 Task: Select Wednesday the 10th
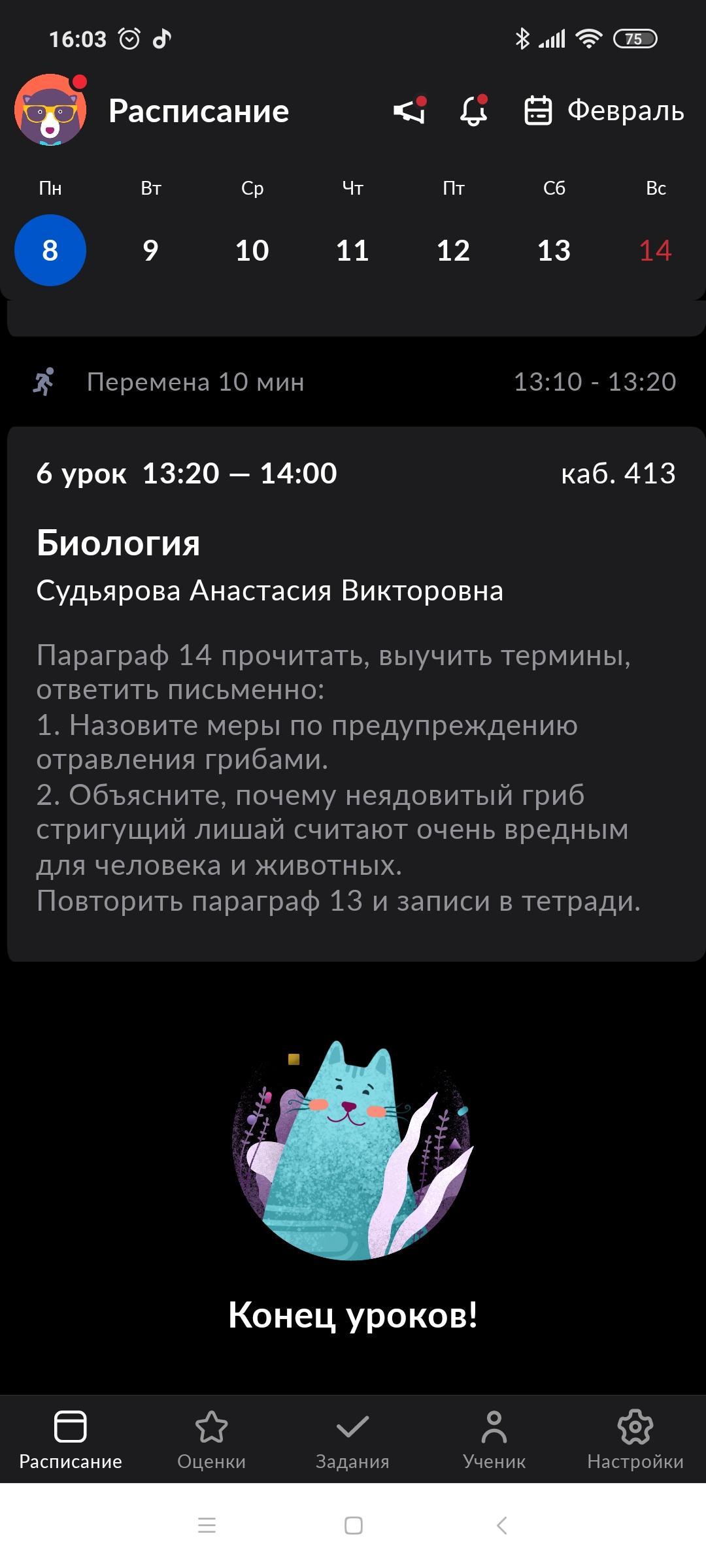[252, 250]
